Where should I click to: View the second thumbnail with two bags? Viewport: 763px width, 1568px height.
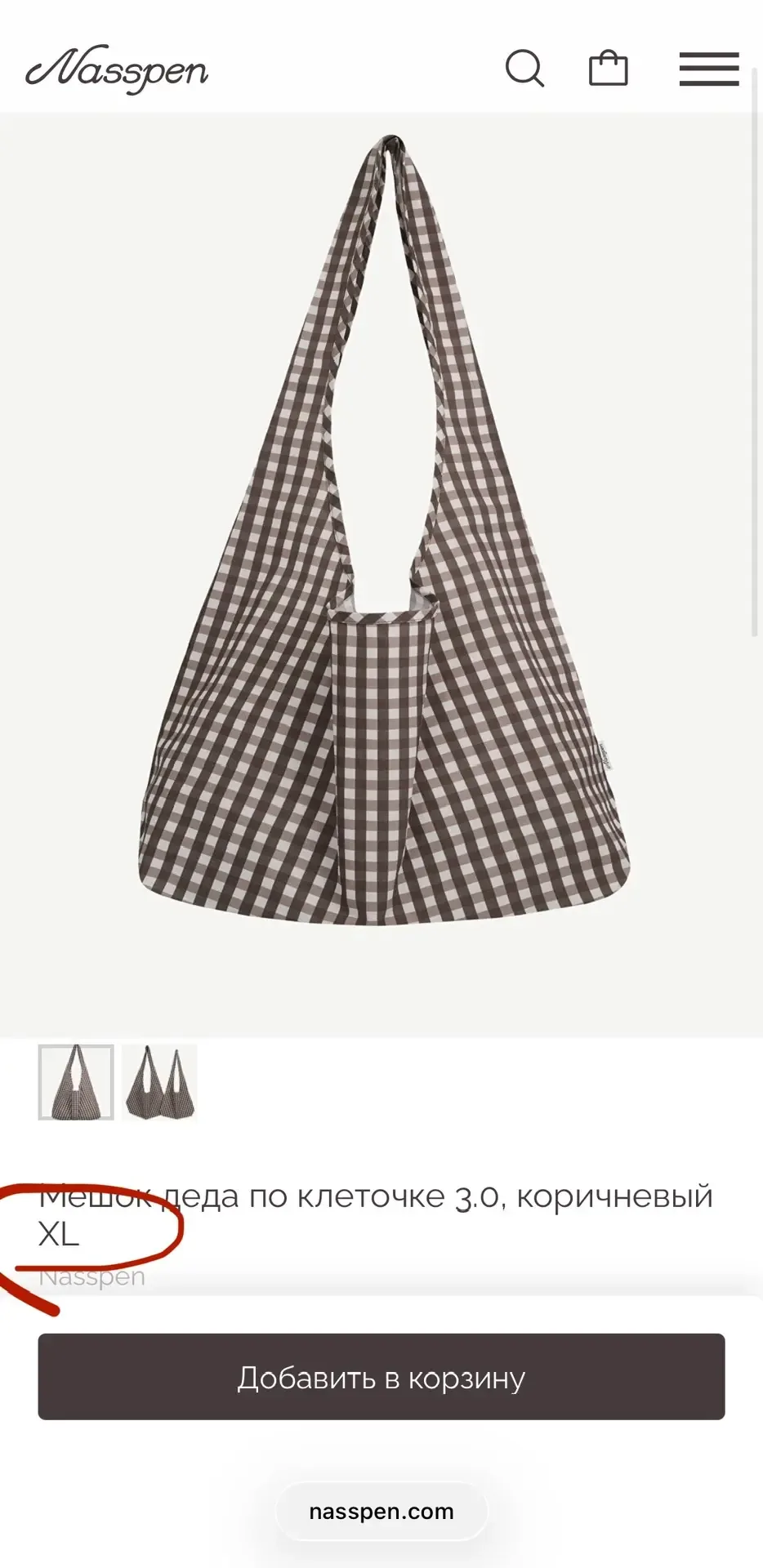click(x=159, y=1082)
